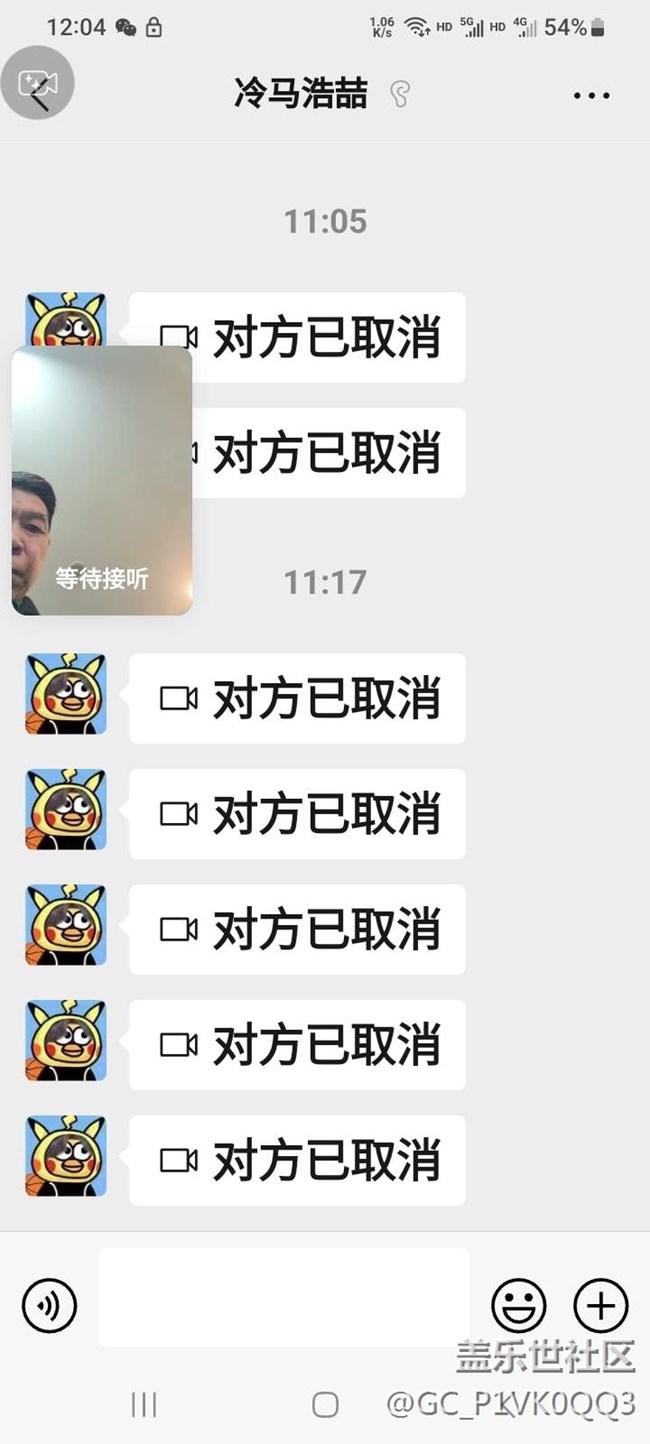Screen dimensions: 650x1444
Task: Open the plus attachments panel
Action: (600, 1305)
